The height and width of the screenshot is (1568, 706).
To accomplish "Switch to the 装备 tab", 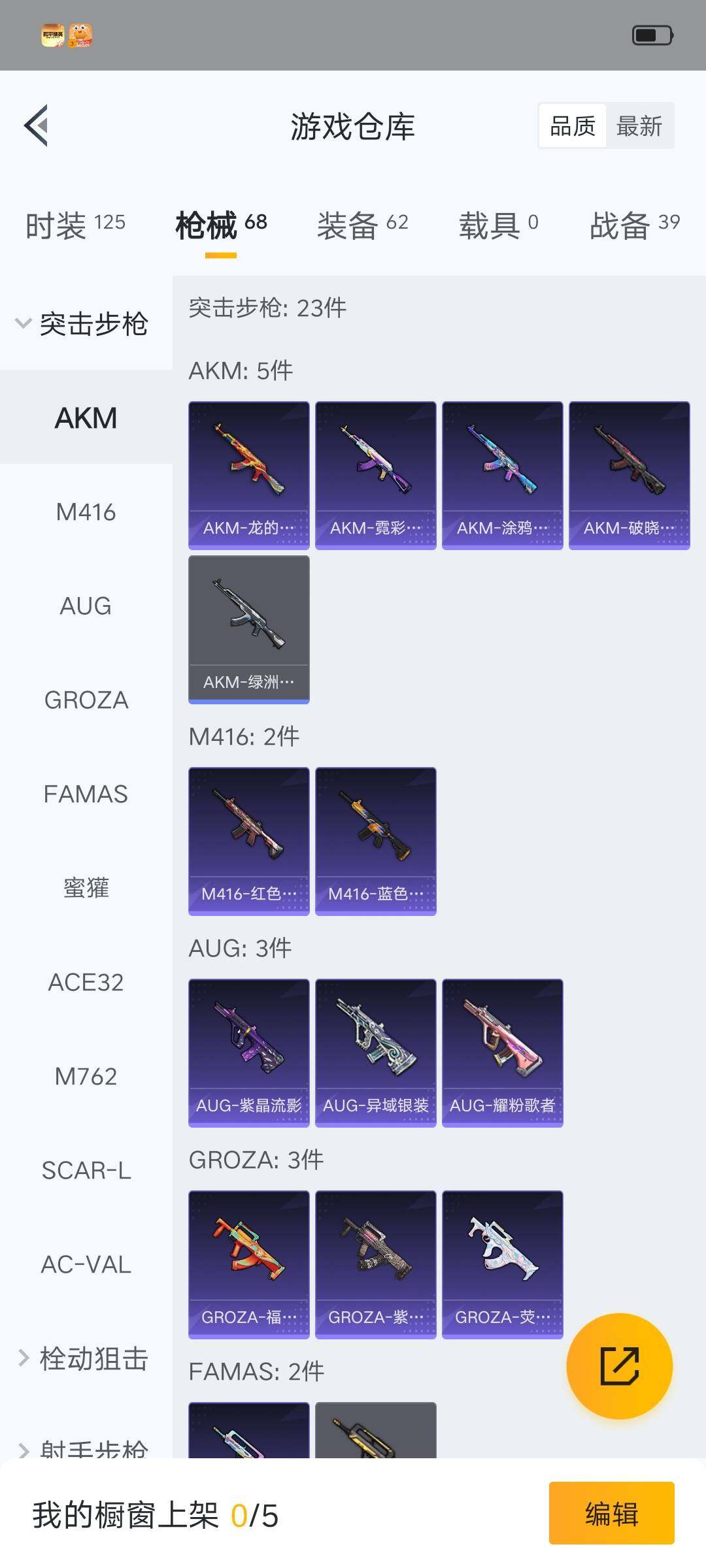I will coord(363,225).
